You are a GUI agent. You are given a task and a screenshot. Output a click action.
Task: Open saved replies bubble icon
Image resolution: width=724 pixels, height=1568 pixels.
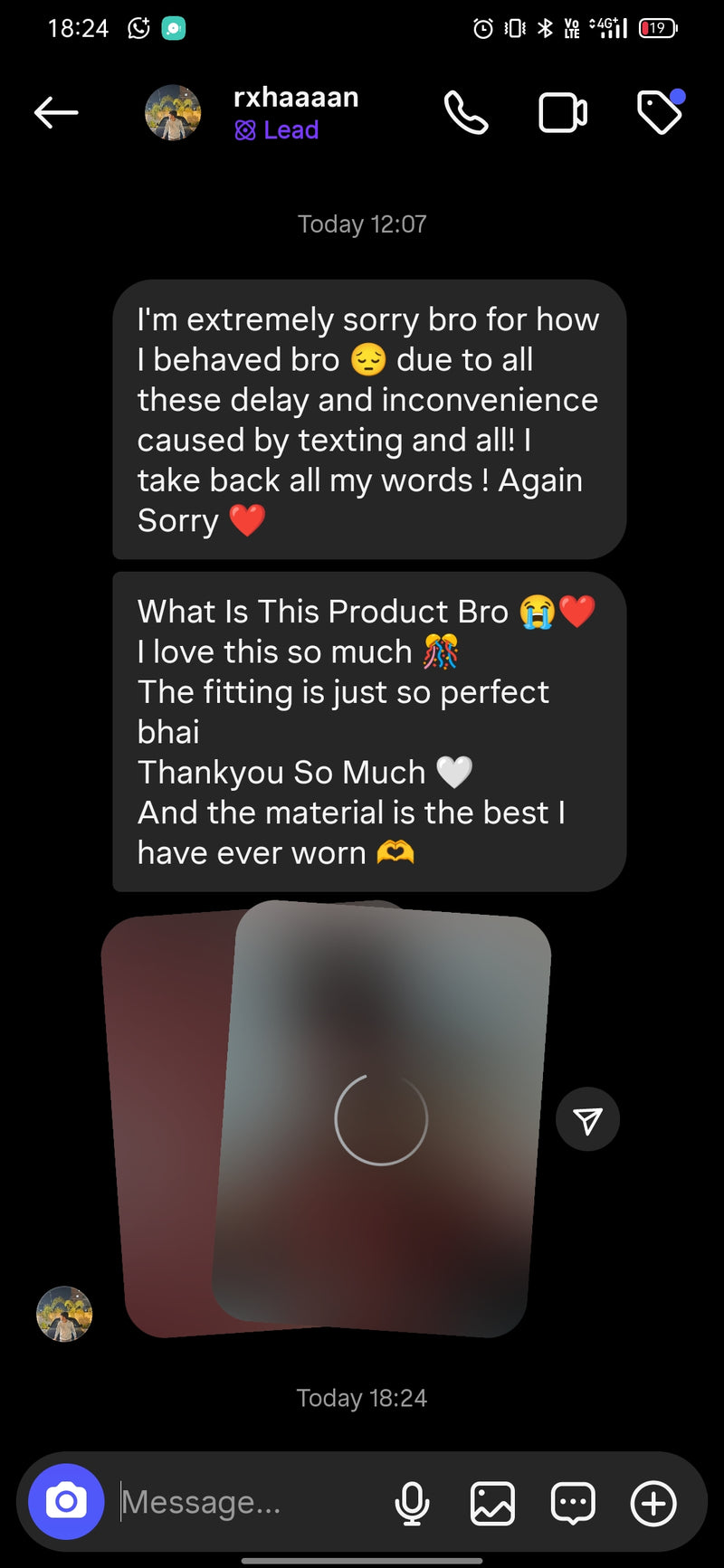pos(573,1503)
